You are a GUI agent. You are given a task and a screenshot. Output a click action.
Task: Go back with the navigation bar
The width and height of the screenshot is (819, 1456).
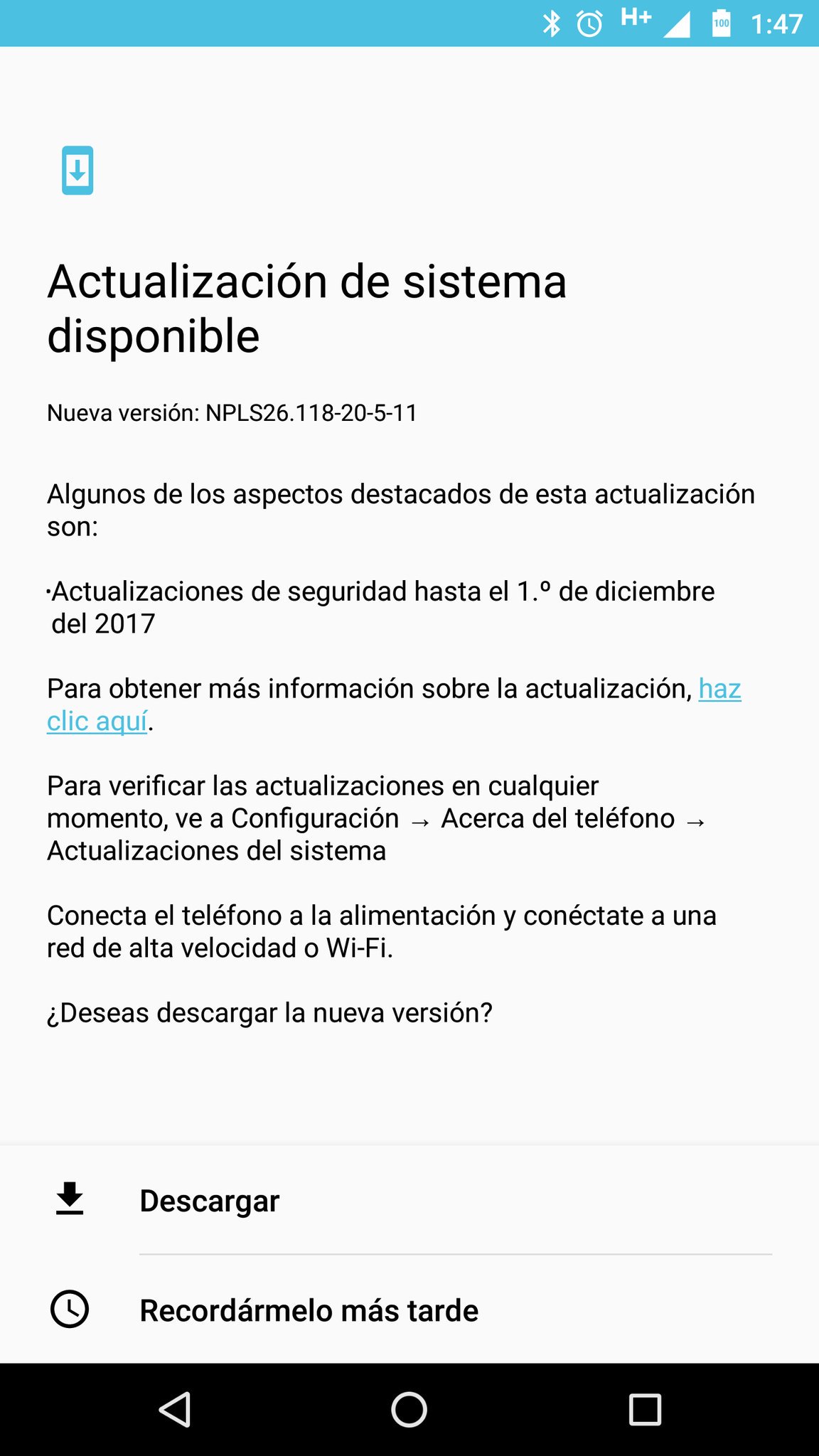click(175, 1409)
